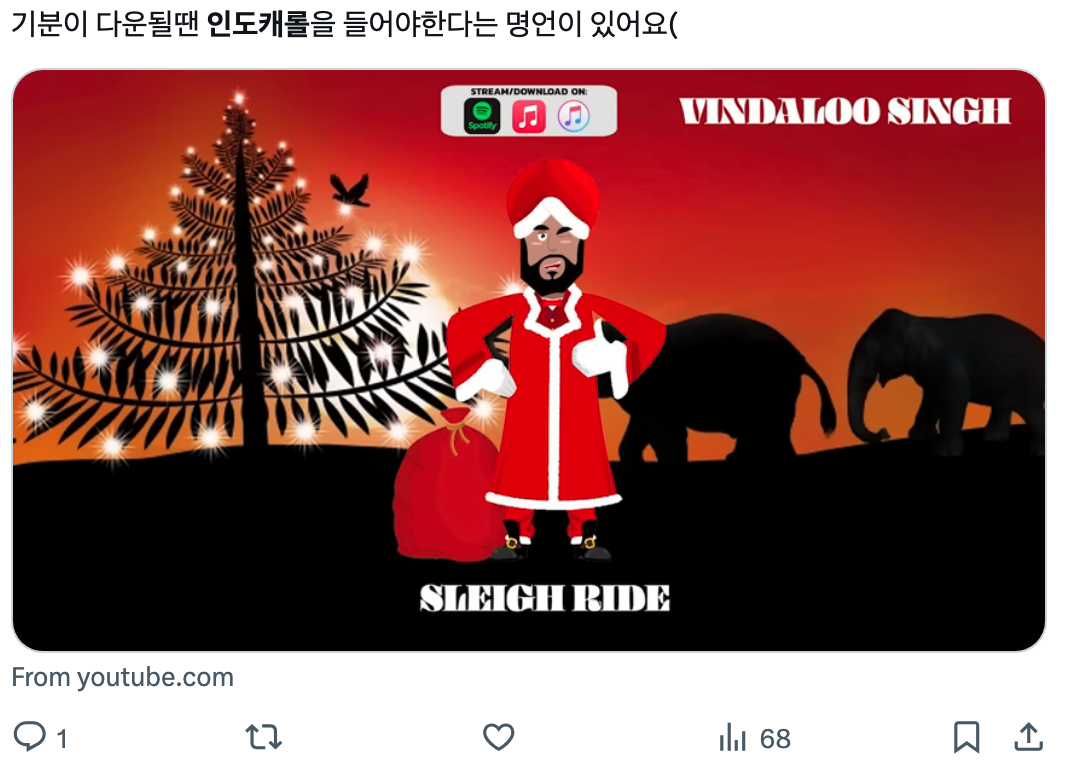Screen dimensions: 1068x776
Task: Repost this tweet
Action: tap(264, 738)
